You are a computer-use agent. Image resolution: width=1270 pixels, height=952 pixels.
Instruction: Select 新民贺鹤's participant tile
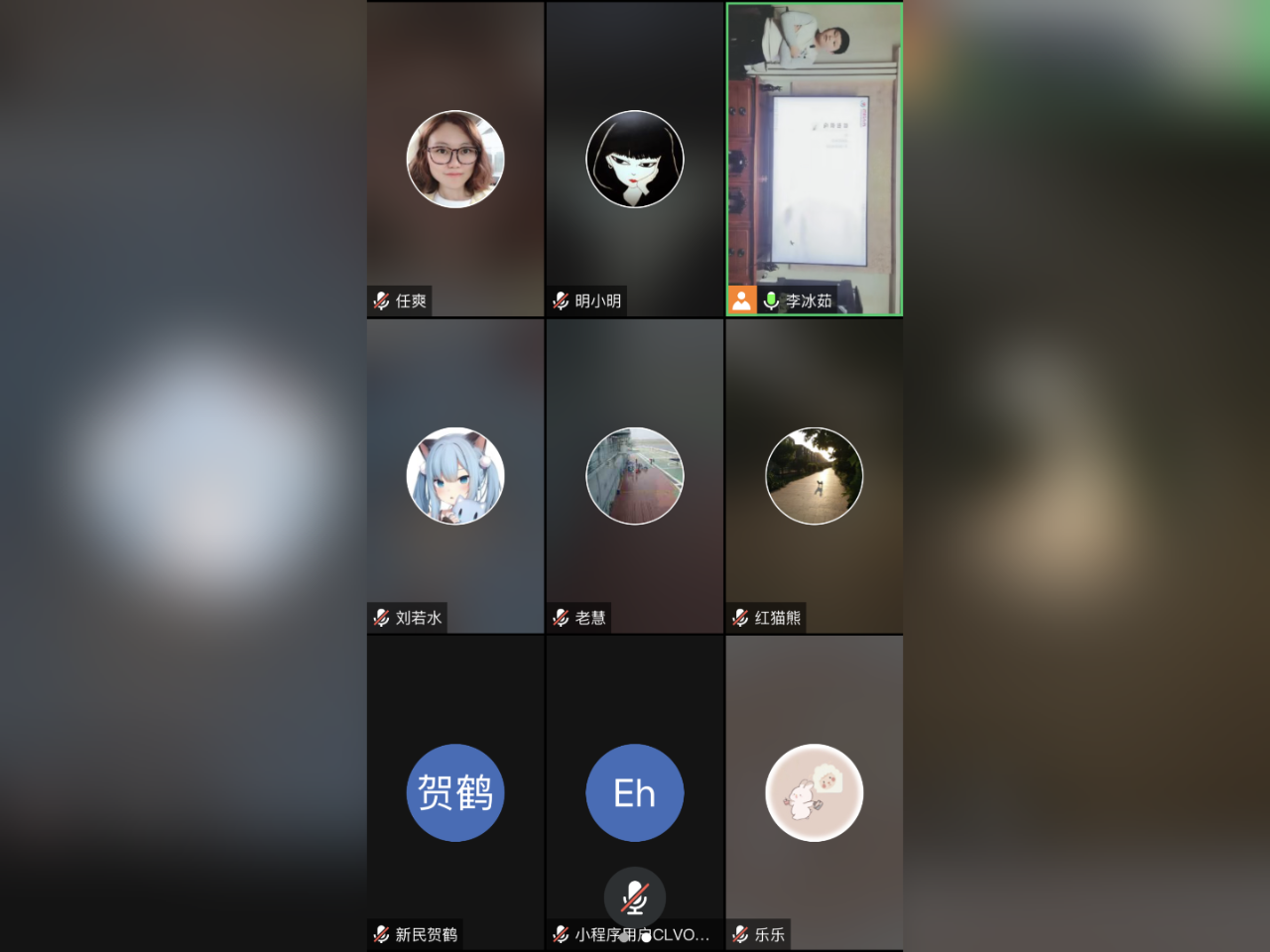click(x=455, y=792)
